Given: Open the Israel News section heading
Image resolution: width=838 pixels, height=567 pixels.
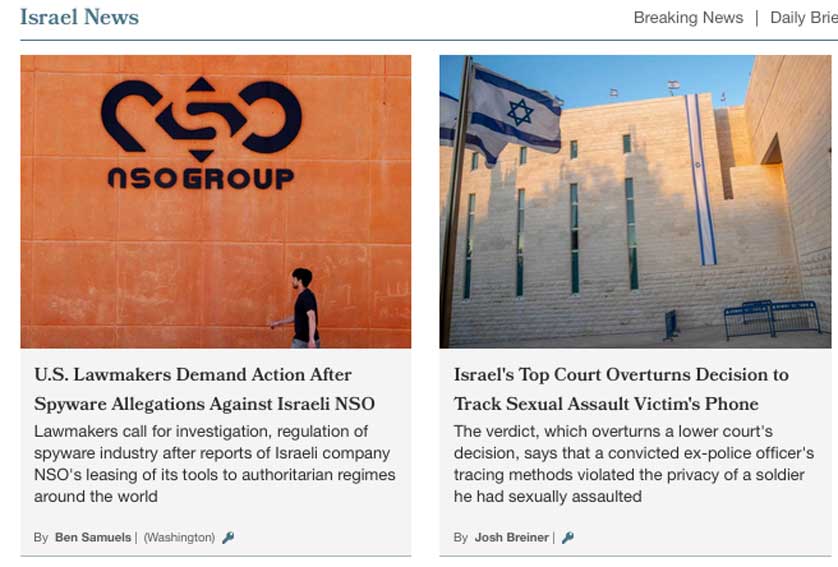Looking at the screenshot, I should tap(79, 17).
